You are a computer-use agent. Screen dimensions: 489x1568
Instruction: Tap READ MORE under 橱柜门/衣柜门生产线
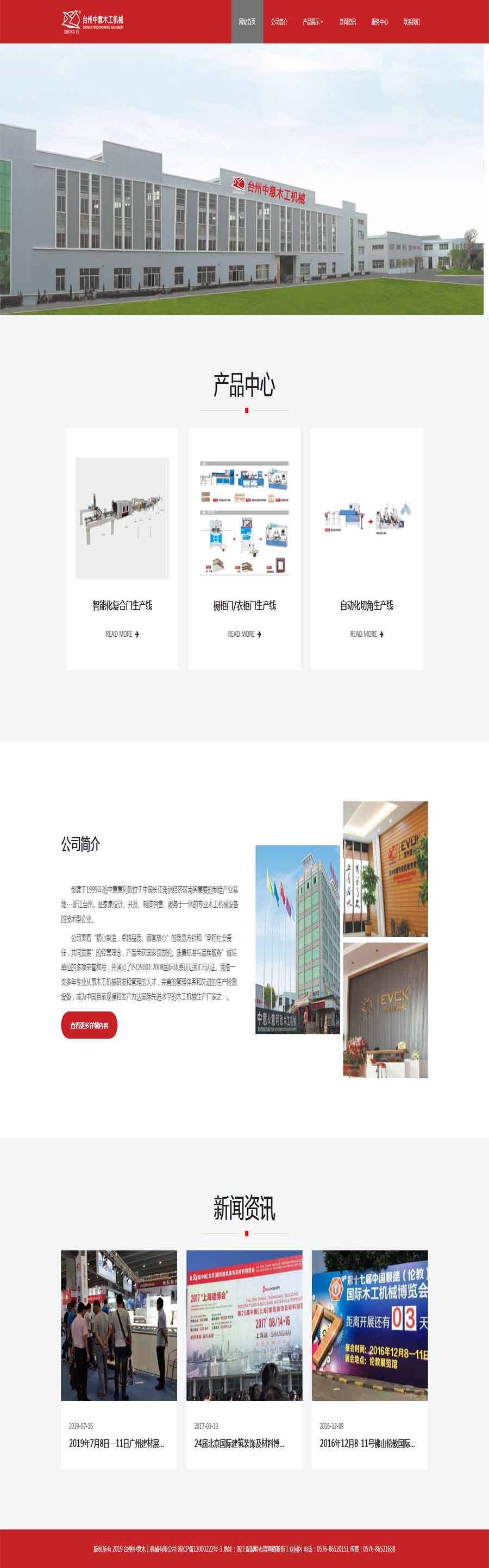click(244, 634)
